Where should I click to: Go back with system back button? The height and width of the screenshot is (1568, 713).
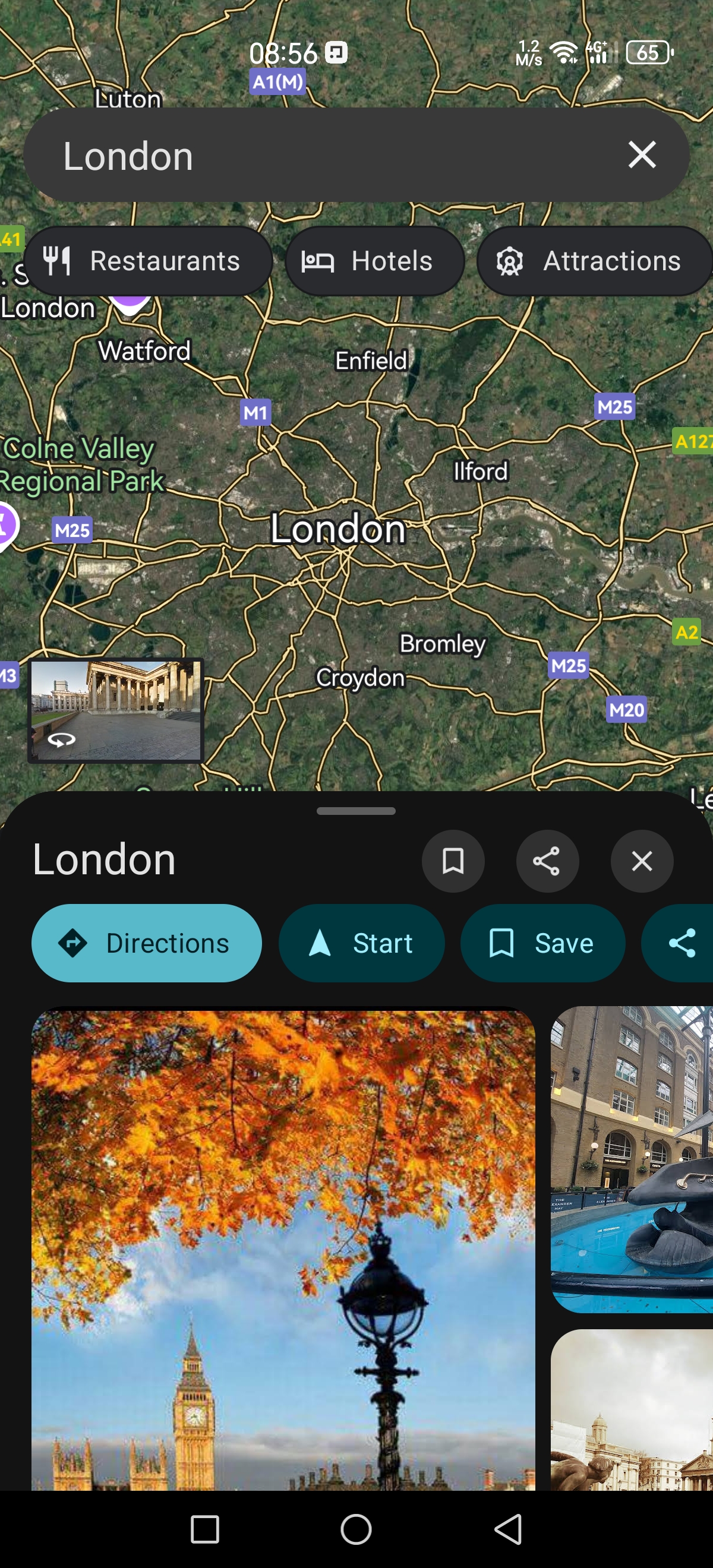pyautogui.click(x=508, y=1529)
